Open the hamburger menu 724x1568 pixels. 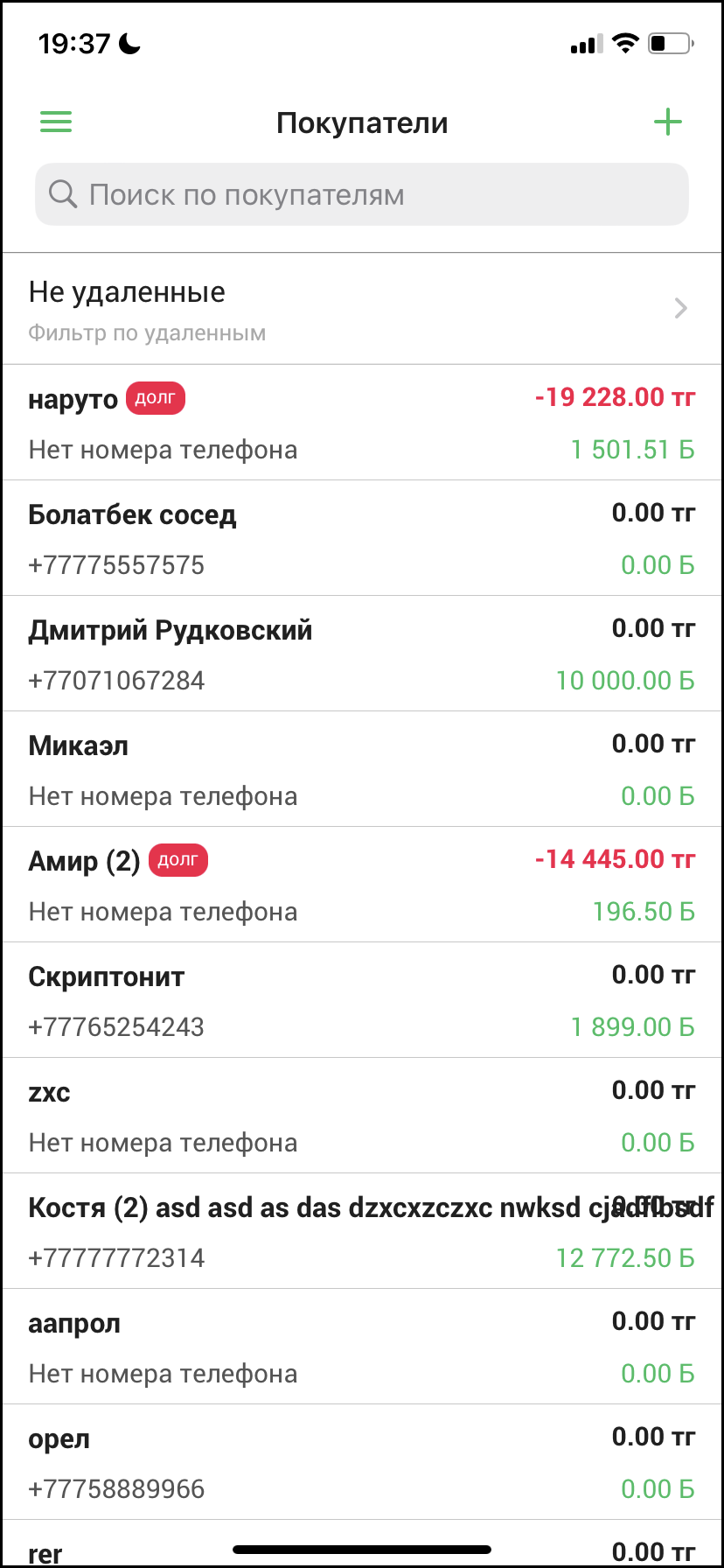56,122
